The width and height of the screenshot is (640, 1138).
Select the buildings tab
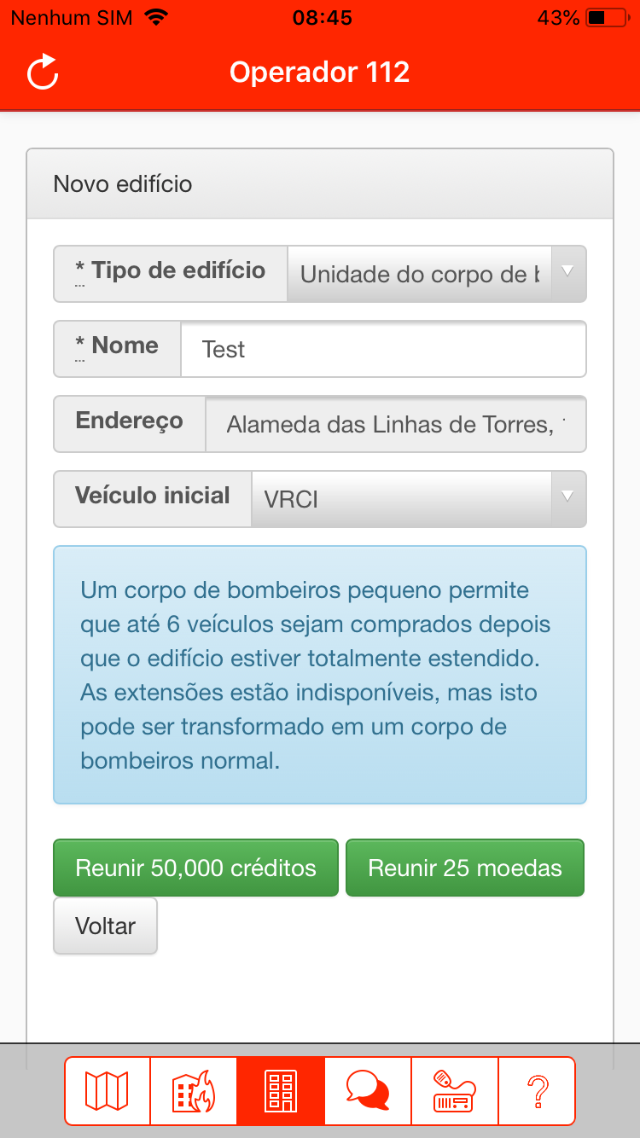click(280, 1091)
